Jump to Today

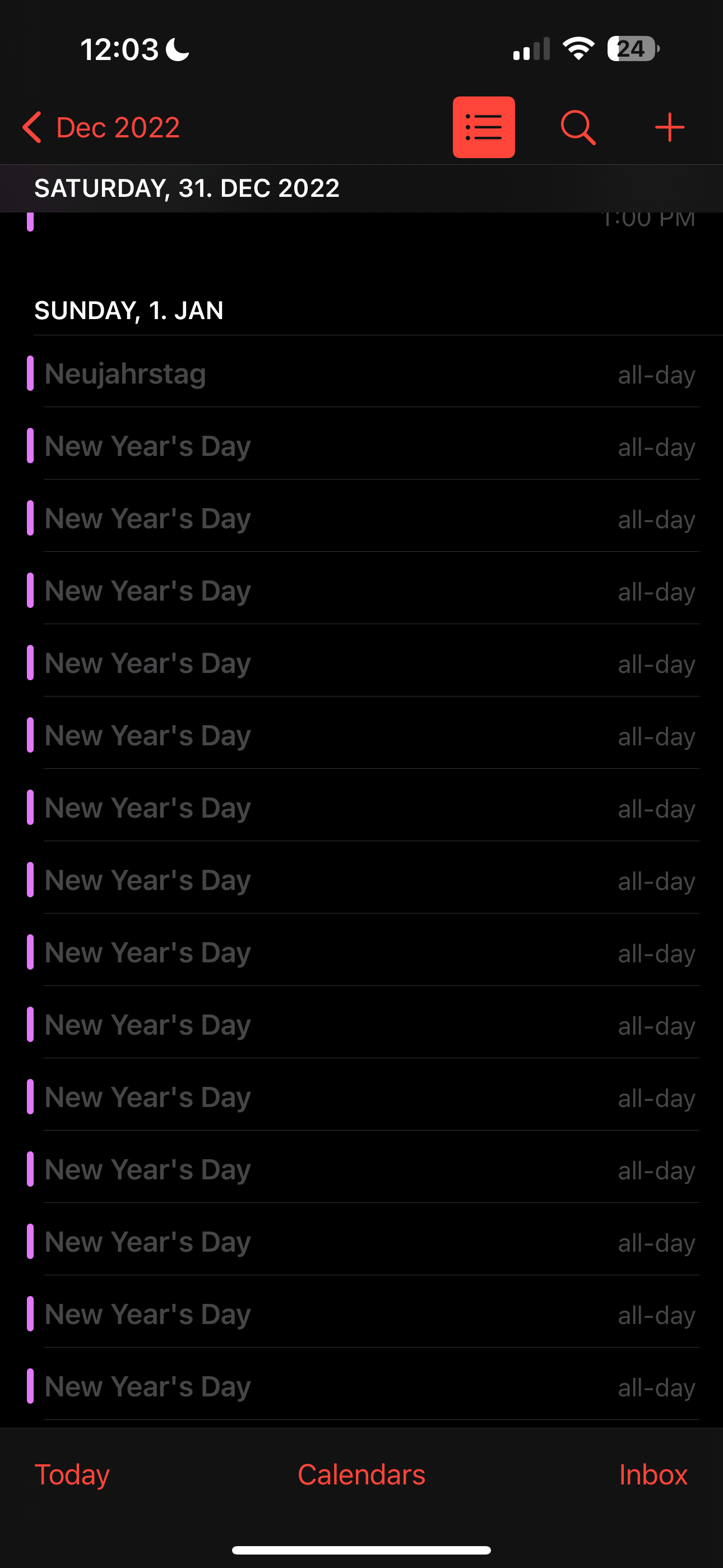(72, 1474)
